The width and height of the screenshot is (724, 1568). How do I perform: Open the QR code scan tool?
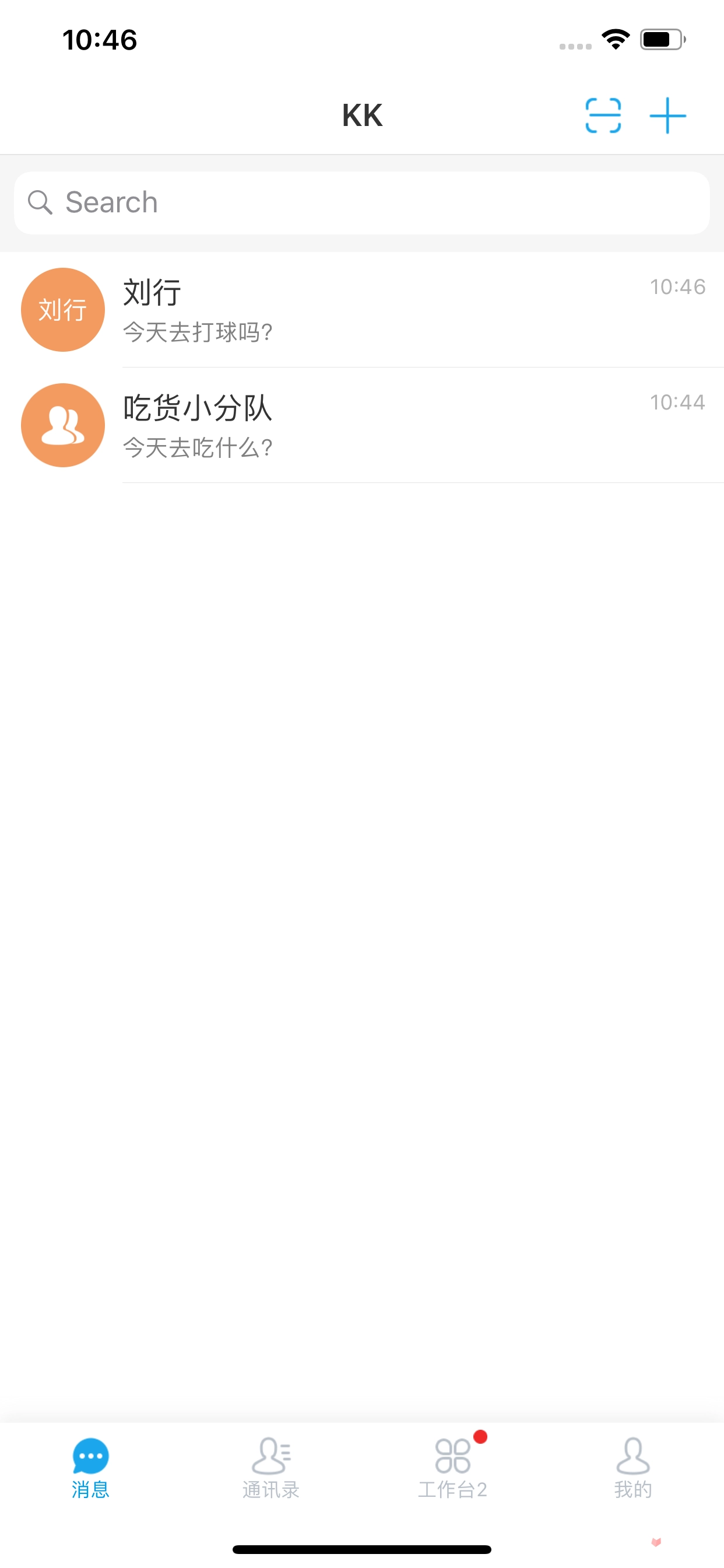(603, 116)
